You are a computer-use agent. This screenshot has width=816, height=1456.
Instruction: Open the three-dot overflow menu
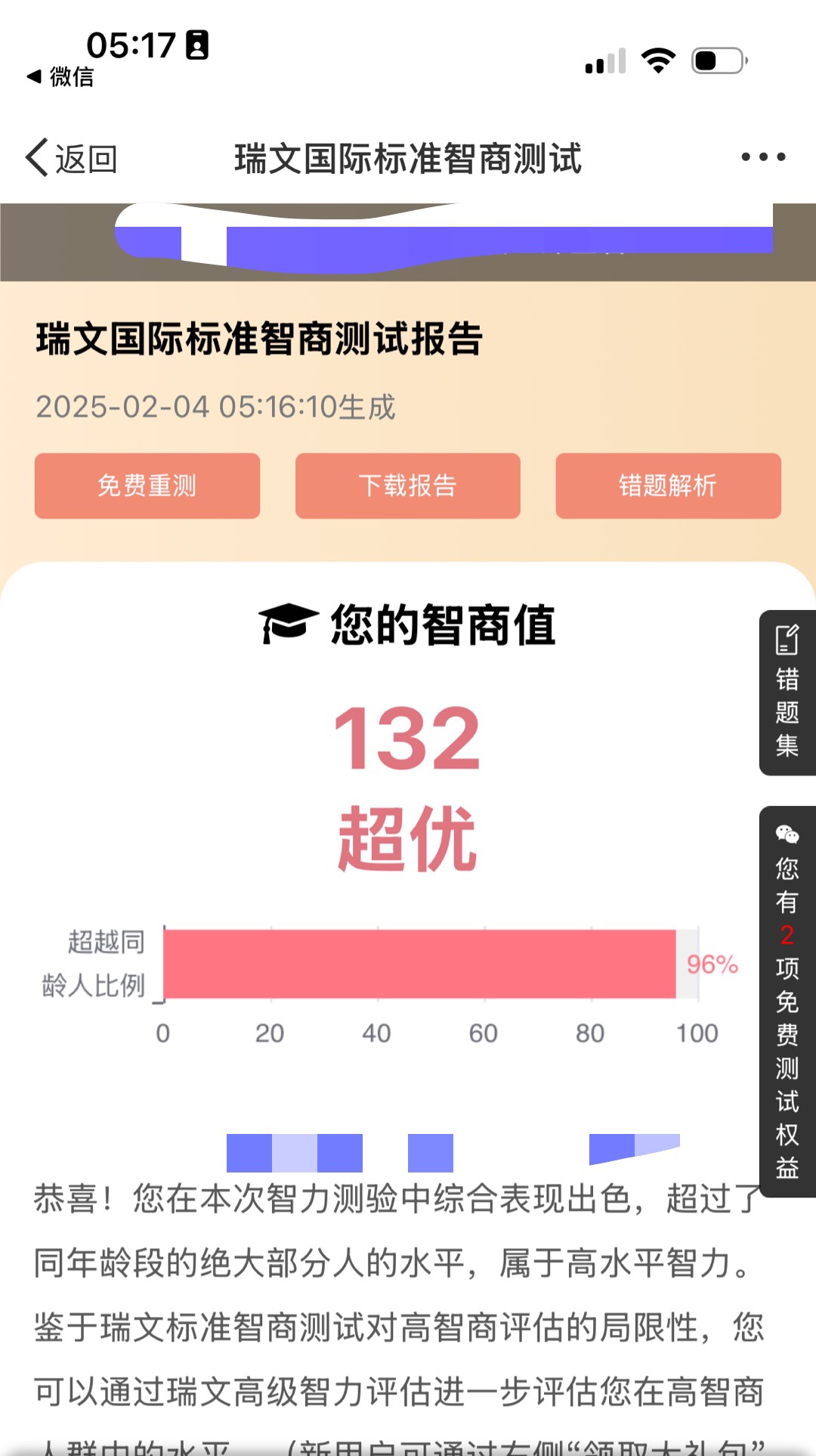(763, 157)
